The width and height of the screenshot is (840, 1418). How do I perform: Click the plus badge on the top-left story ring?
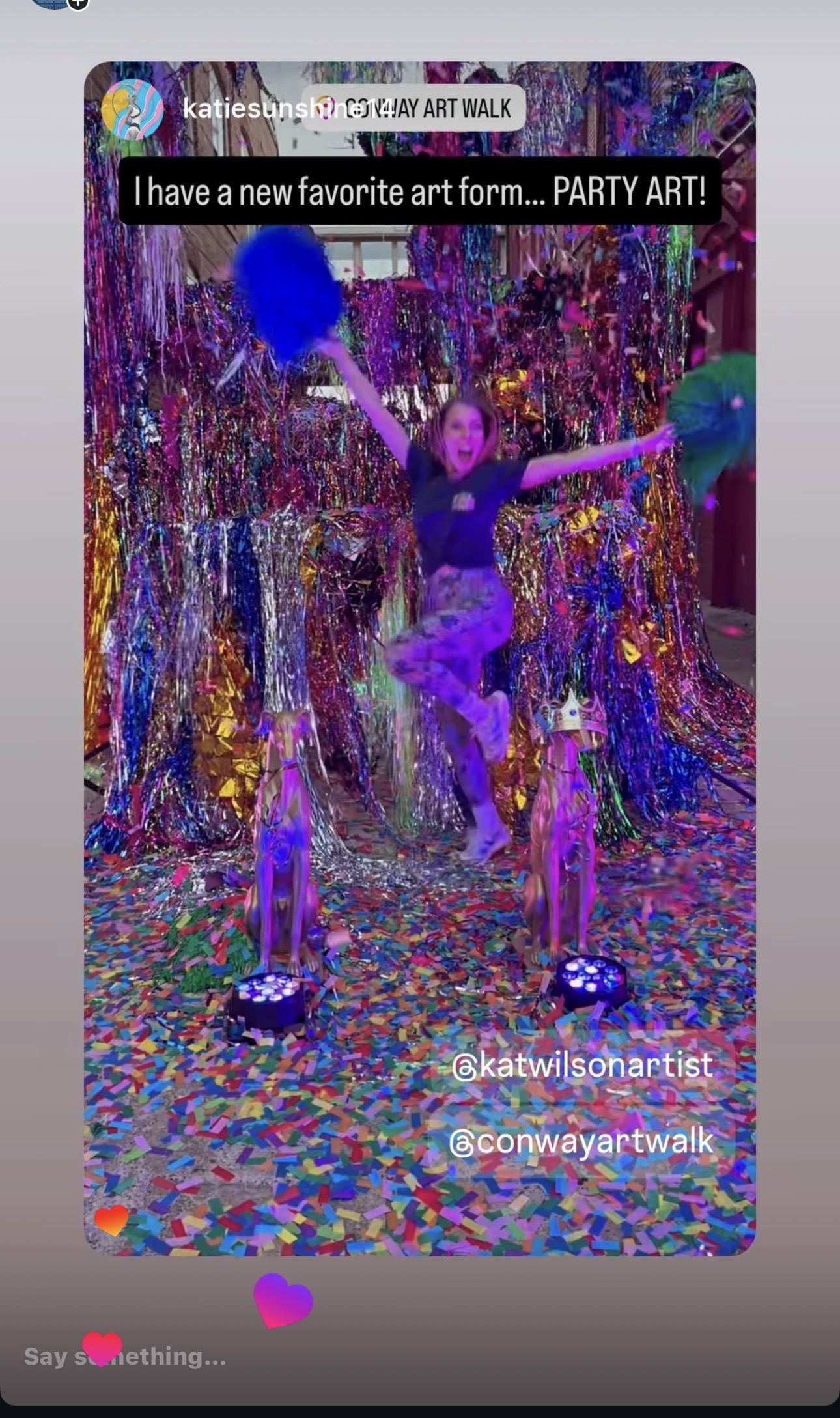point(78,5)
